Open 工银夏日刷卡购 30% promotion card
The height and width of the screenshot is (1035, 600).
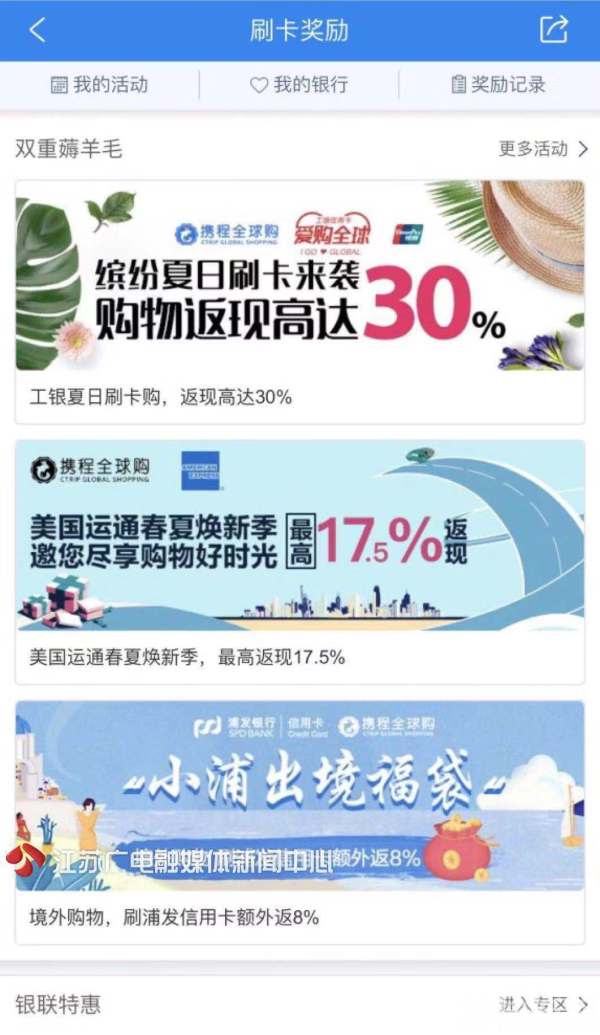pos(299,300)
